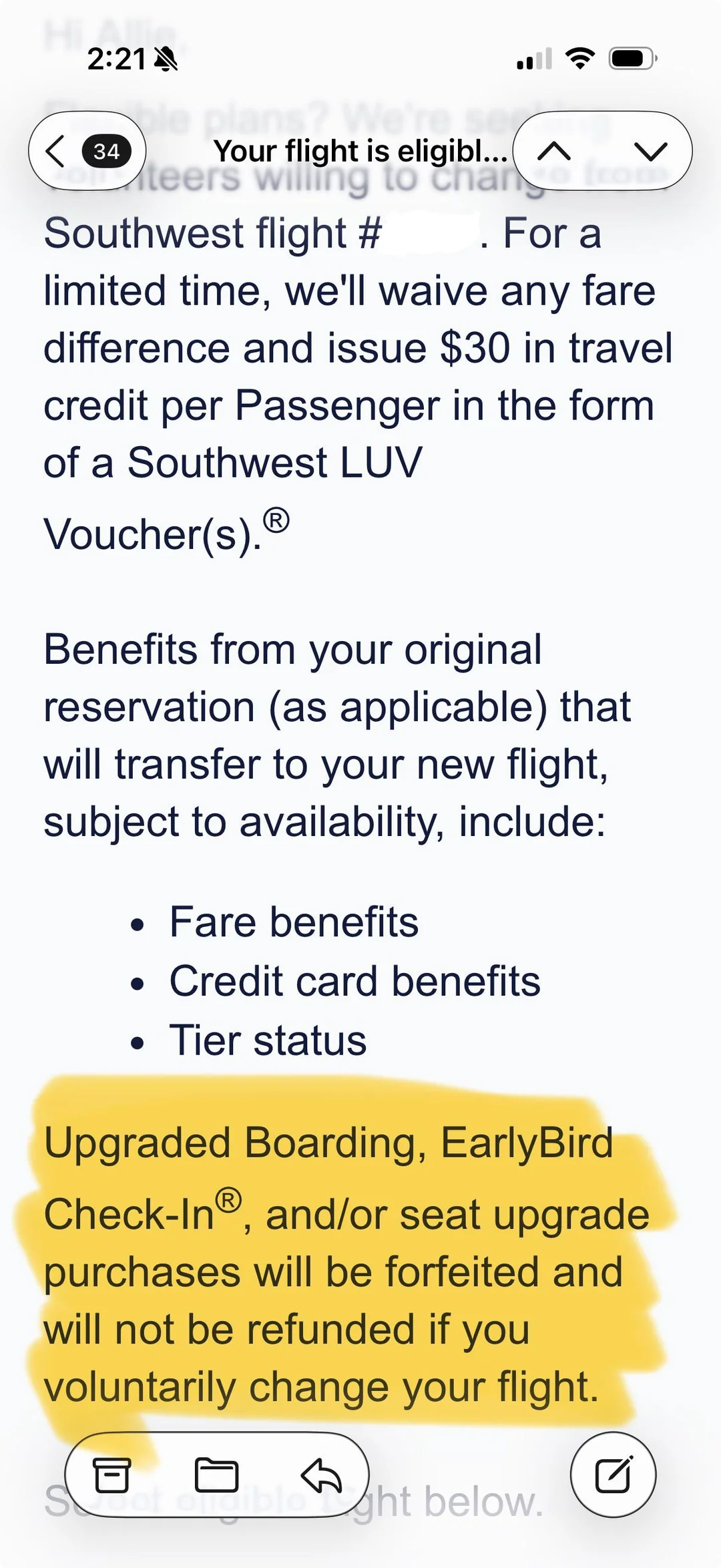Jump to the next email

(x=651, y=152)
